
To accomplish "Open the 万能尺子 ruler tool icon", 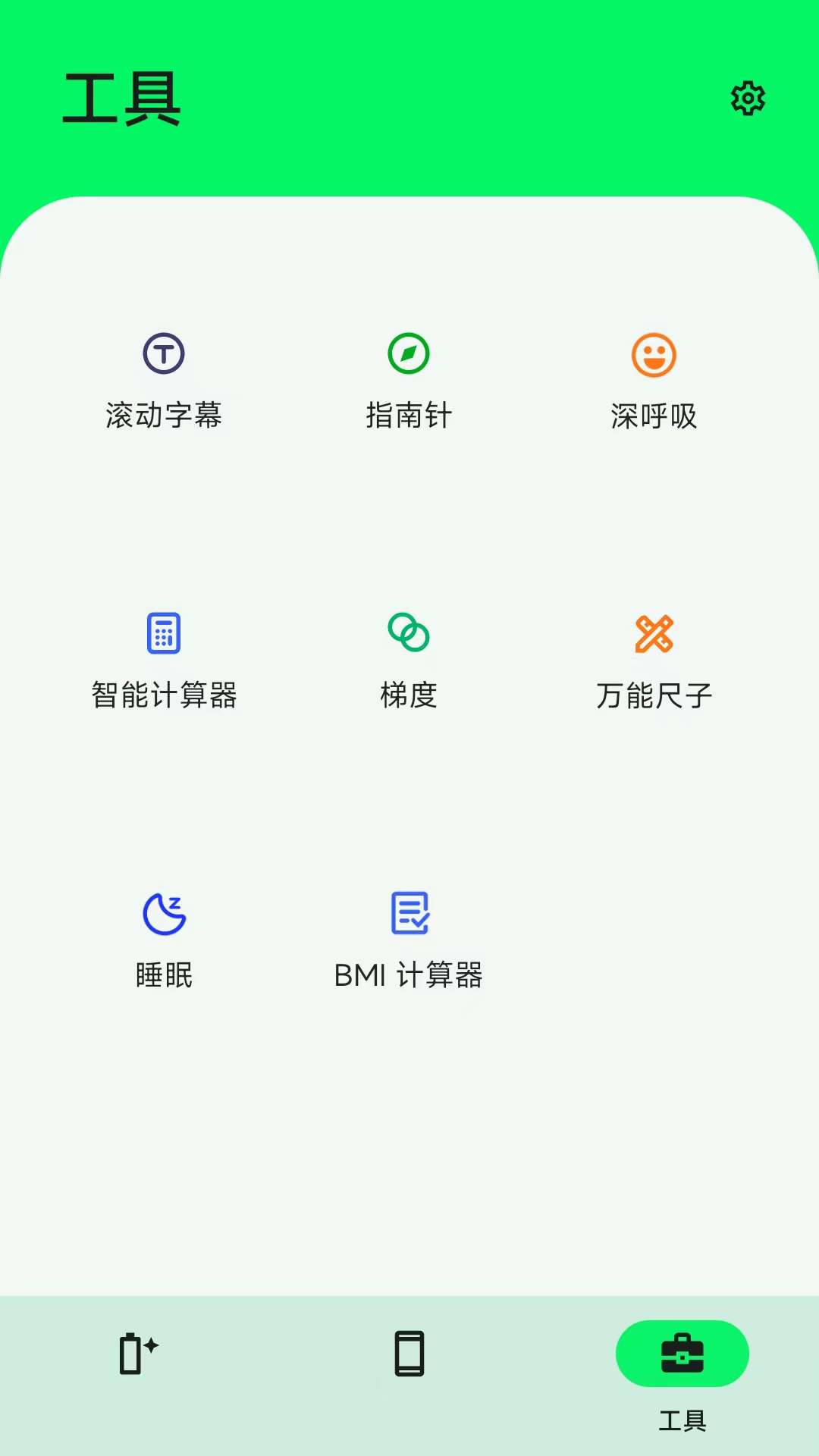I will (x=654, y=632).
